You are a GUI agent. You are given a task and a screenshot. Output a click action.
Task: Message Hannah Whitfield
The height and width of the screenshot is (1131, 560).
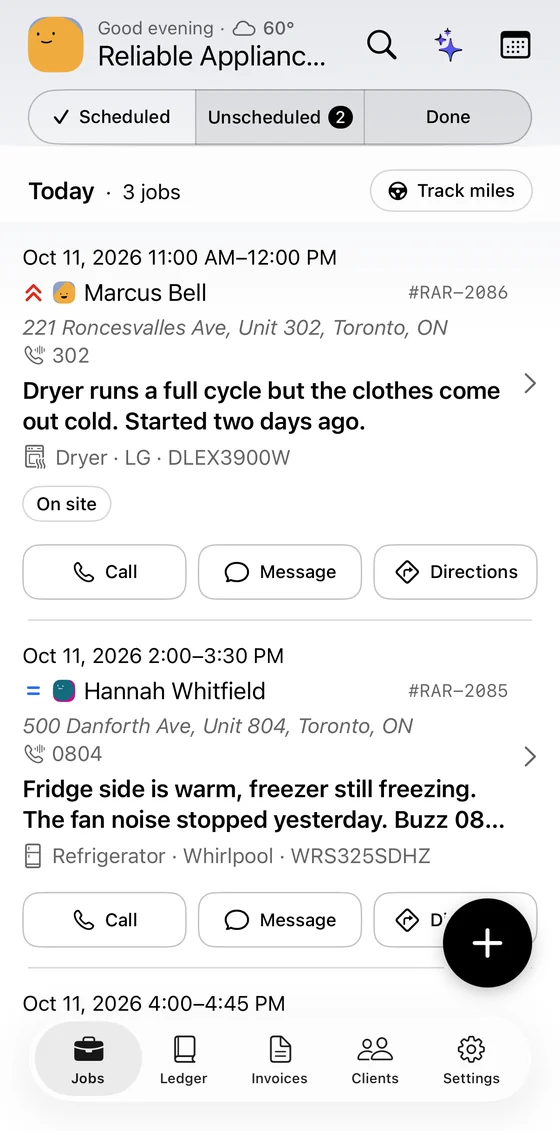coord(280,920)
